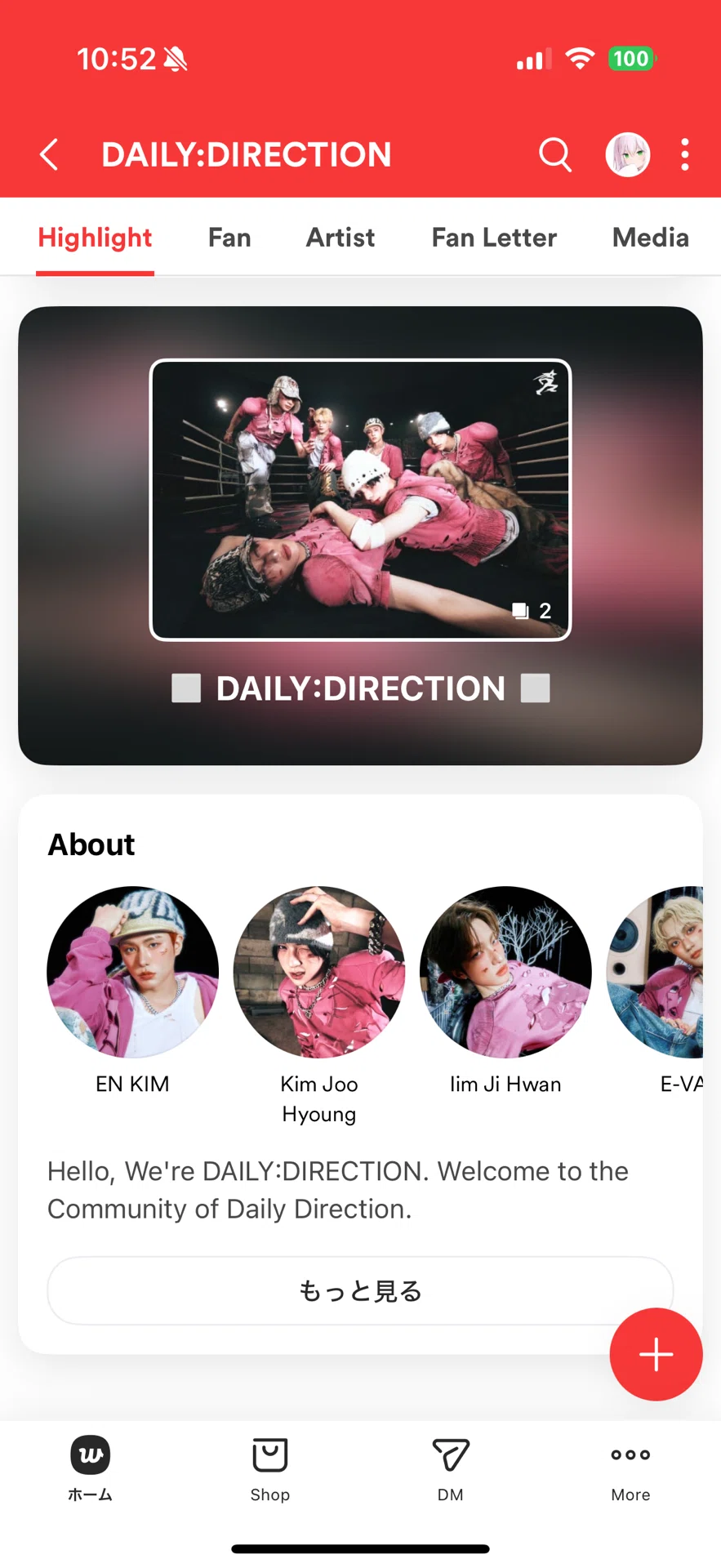Open the three-dot overflow menu

[685, 154]
